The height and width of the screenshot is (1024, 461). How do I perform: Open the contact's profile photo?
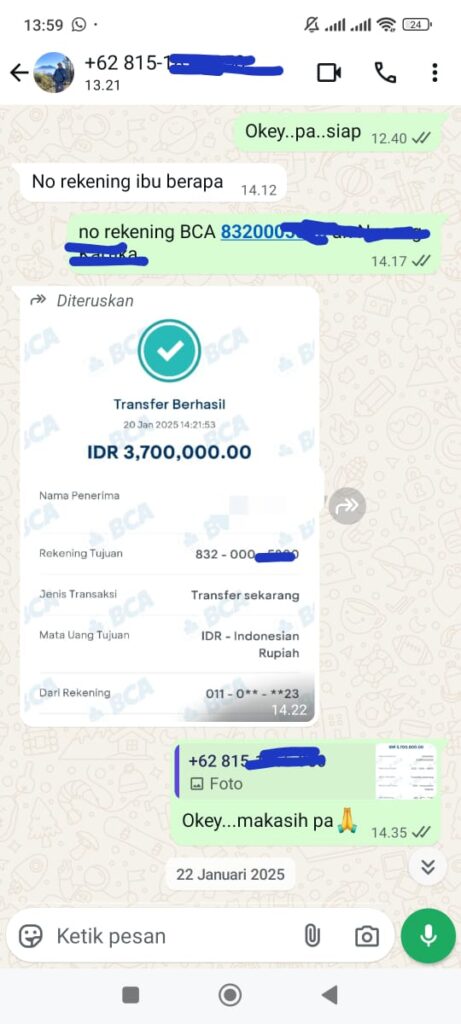(x=54, y=72)
